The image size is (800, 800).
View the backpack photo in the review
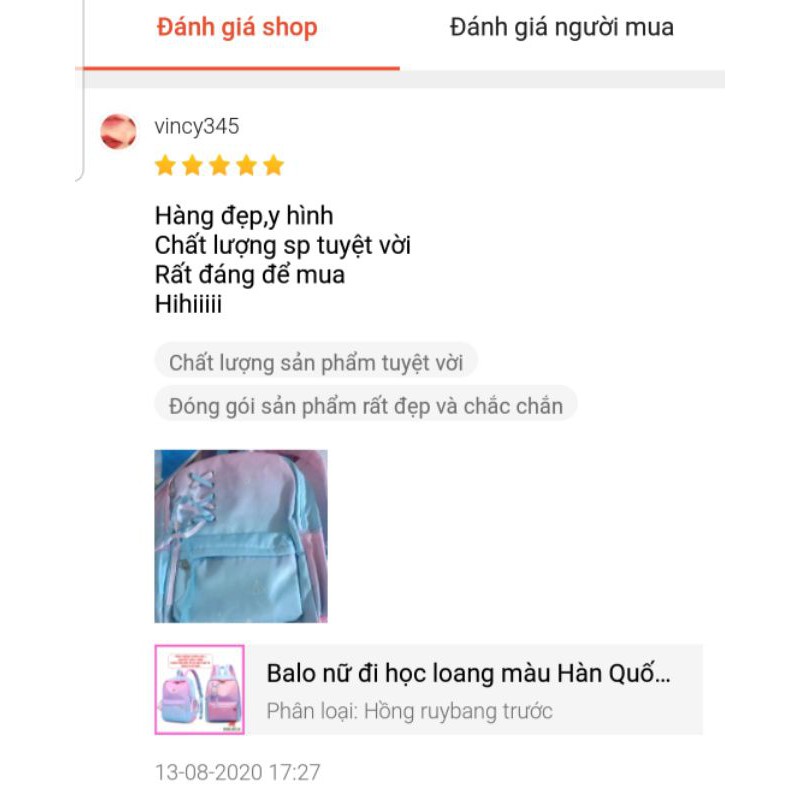[x=241, y=536]
